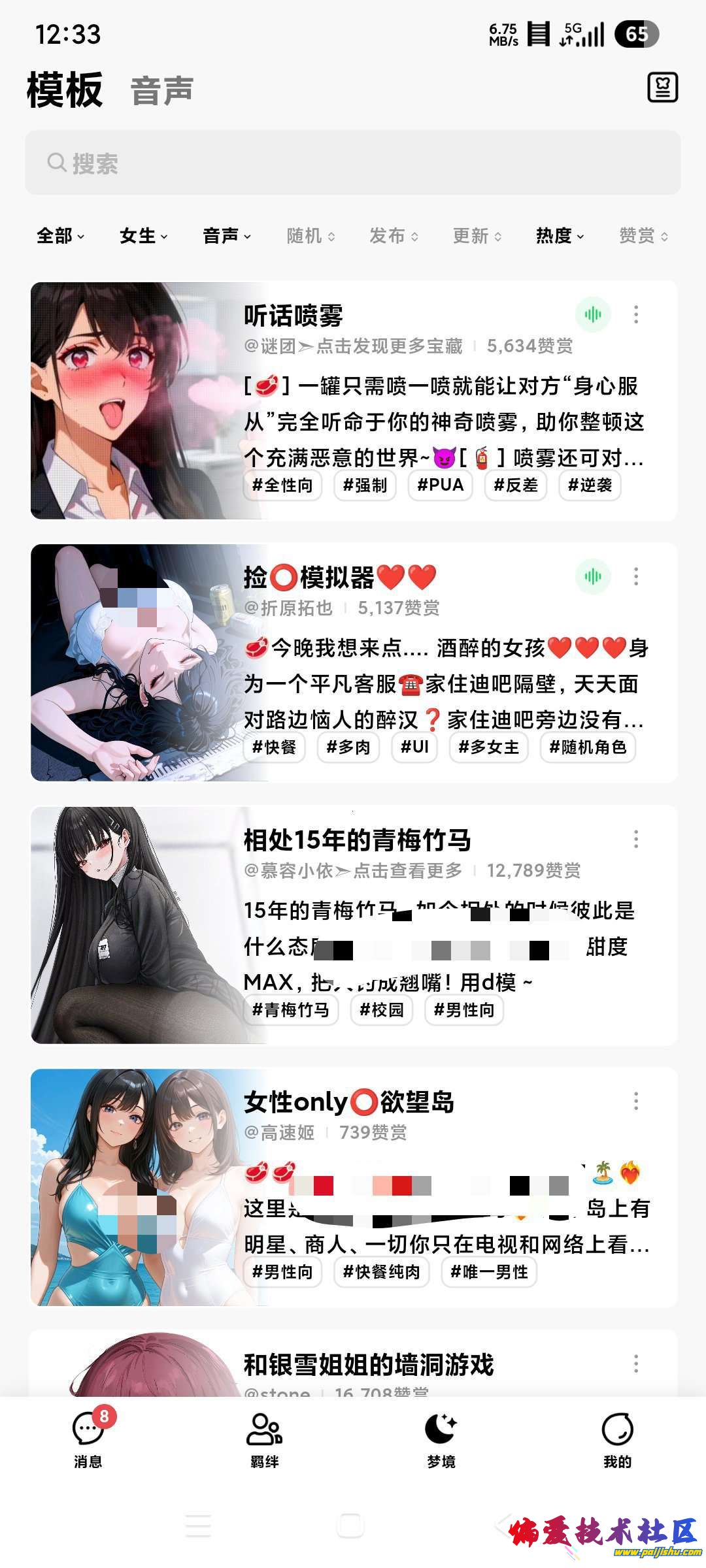Sort templates by 更新
This screenshot has height=1568, width=706.
[x=477, y=236]
